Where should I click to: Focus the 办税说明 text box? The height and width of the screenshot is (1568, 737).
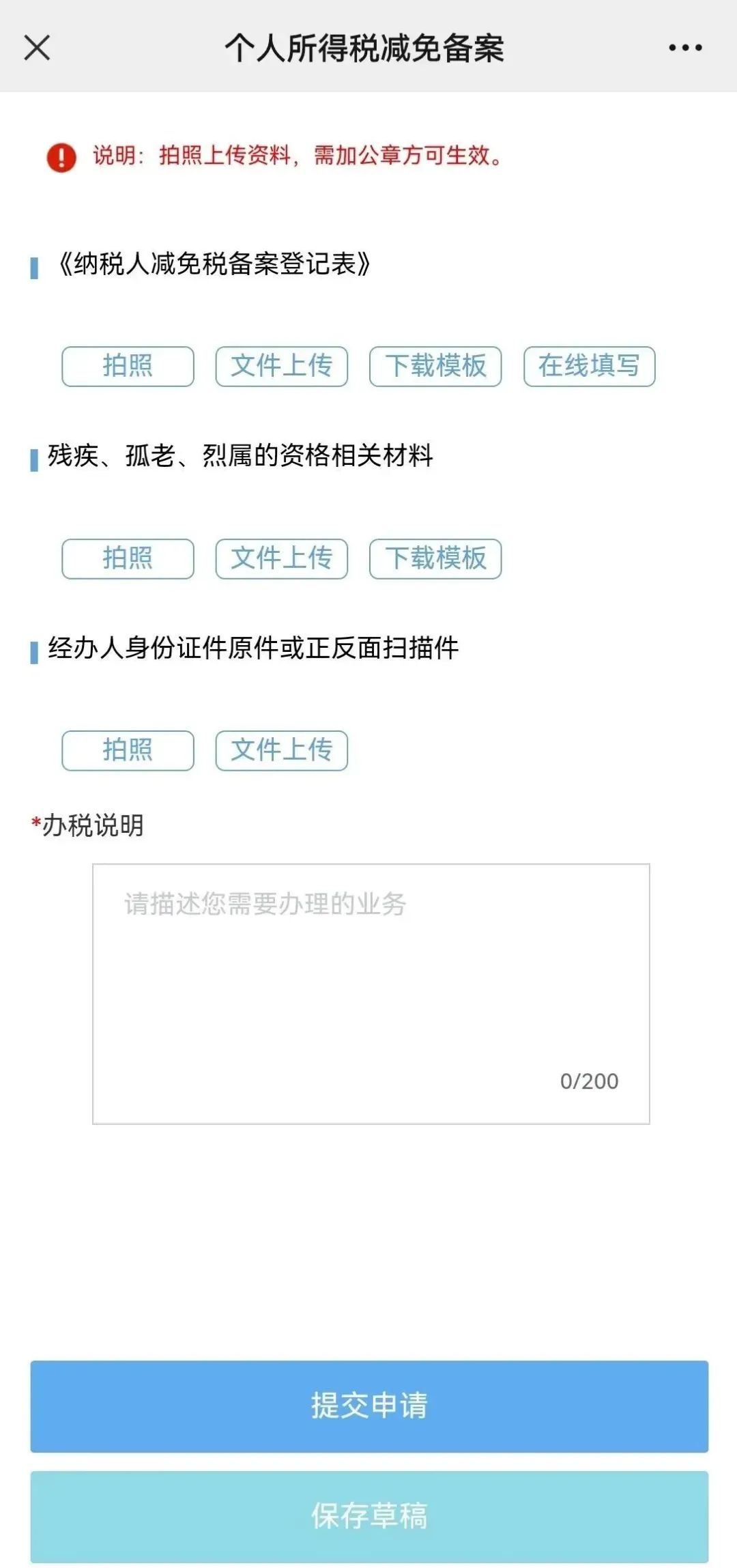[x=371, y=993]
